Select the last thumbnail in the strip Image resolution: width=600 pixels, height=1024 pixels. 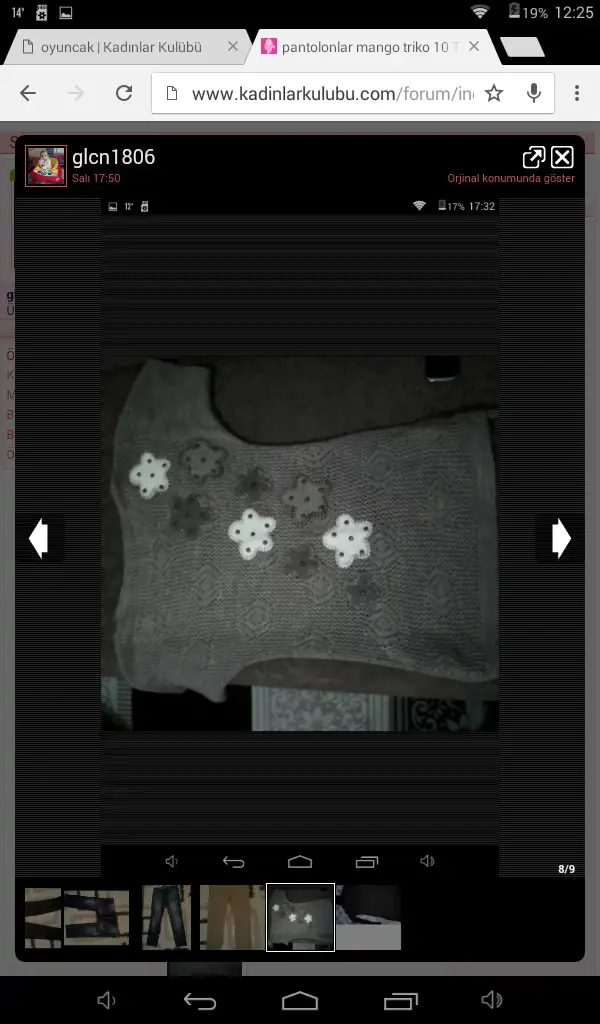pyautogui.click(x=368, y=917)
